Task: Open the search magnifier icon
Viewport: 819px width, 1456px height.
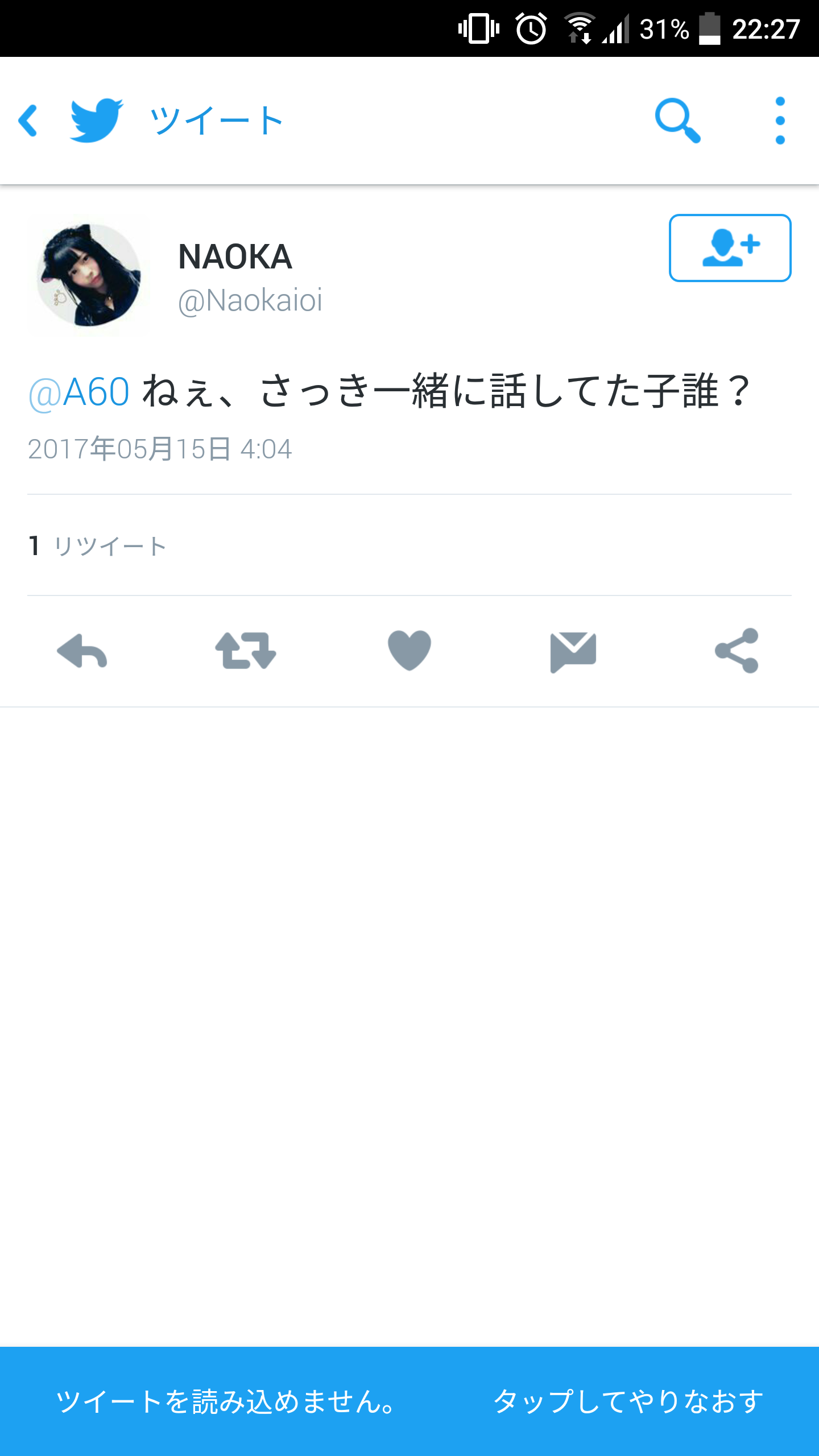Action: tap(677, 121)
